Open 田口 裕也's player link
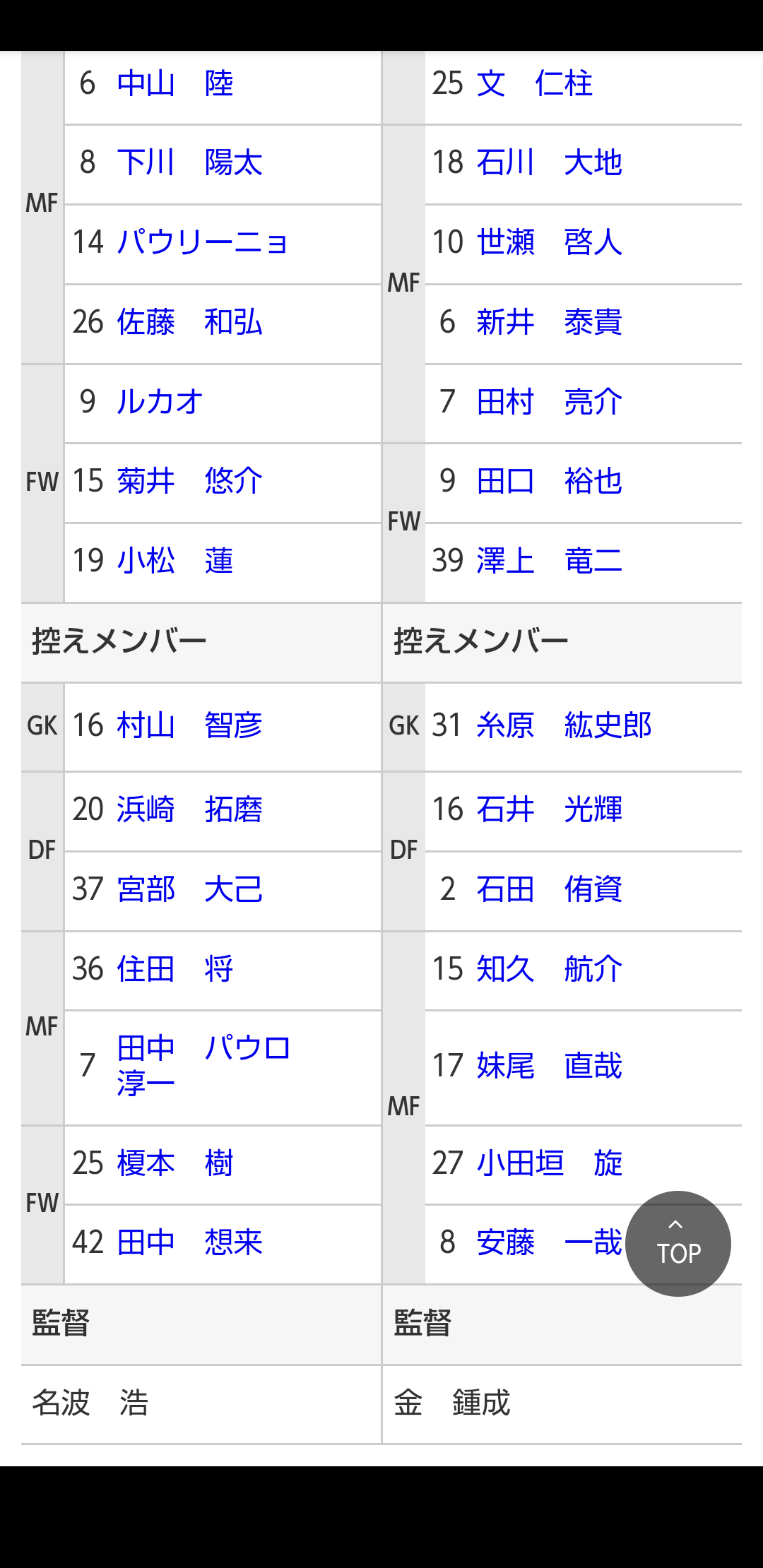763x1568 pixels. pos(549,481)
